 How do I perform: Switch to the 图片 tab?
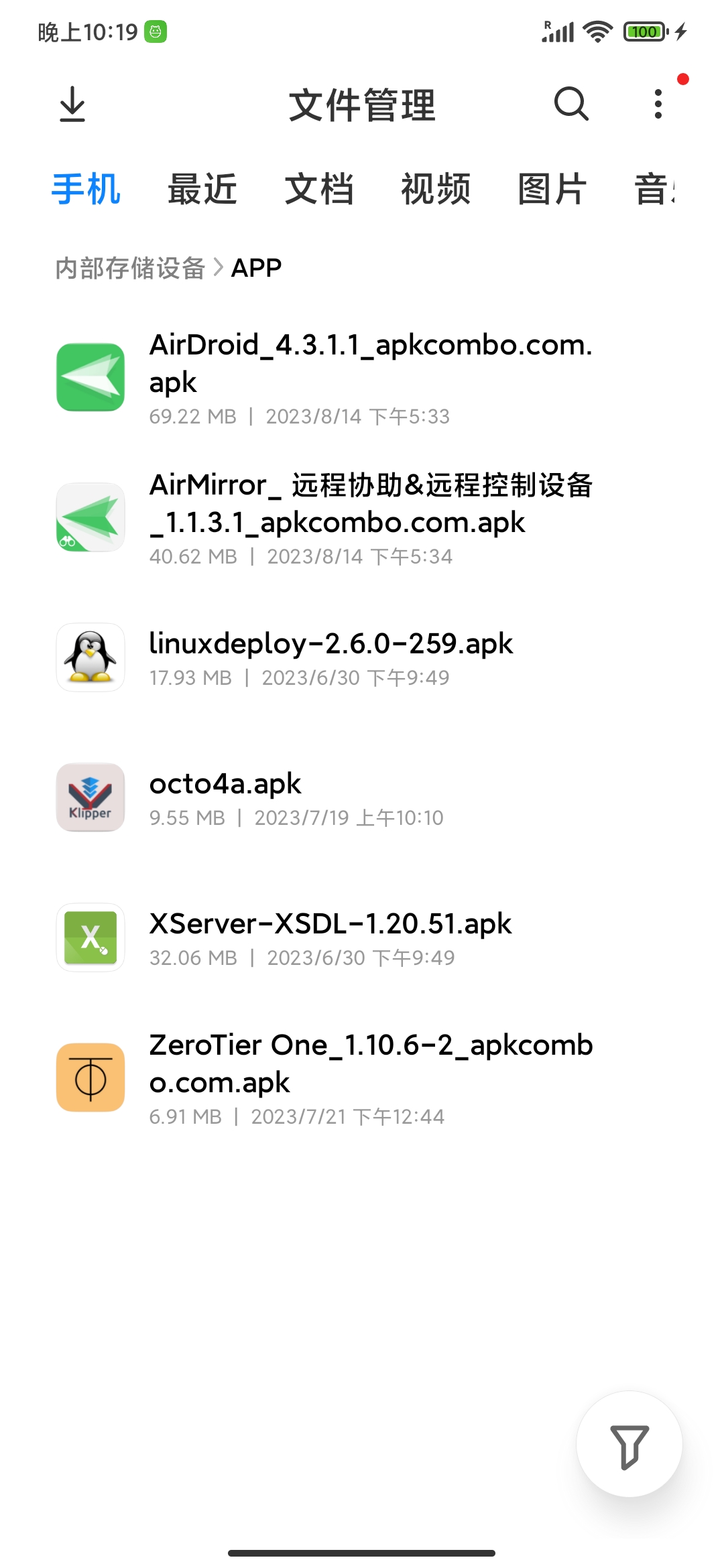tap(552, 190)
